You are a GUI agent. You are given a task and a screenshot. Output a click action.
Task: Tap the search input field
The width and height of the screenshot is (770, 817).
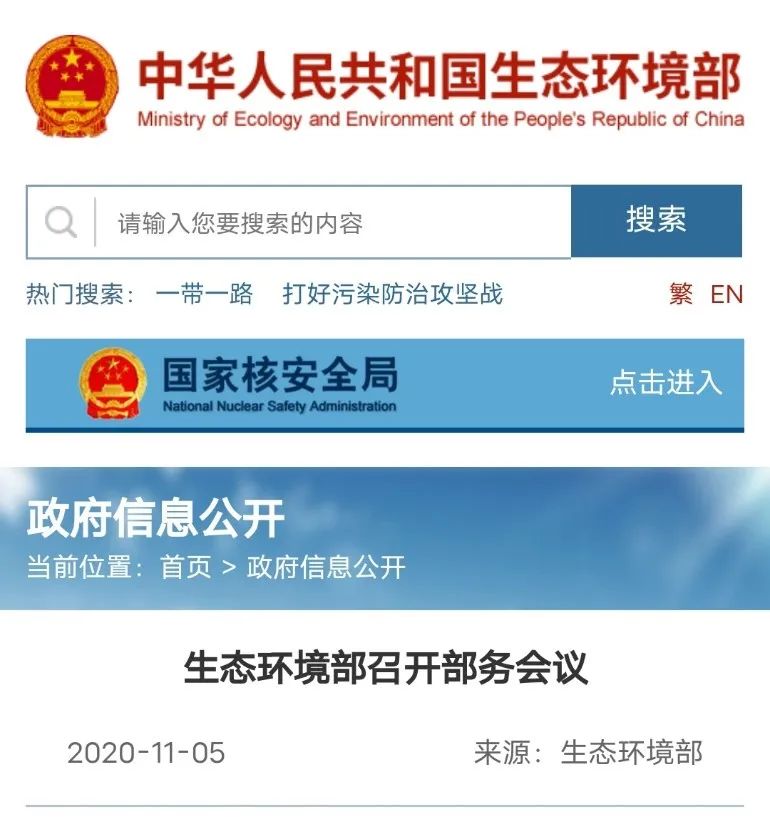pyautogui.click(x=330, y=222)
